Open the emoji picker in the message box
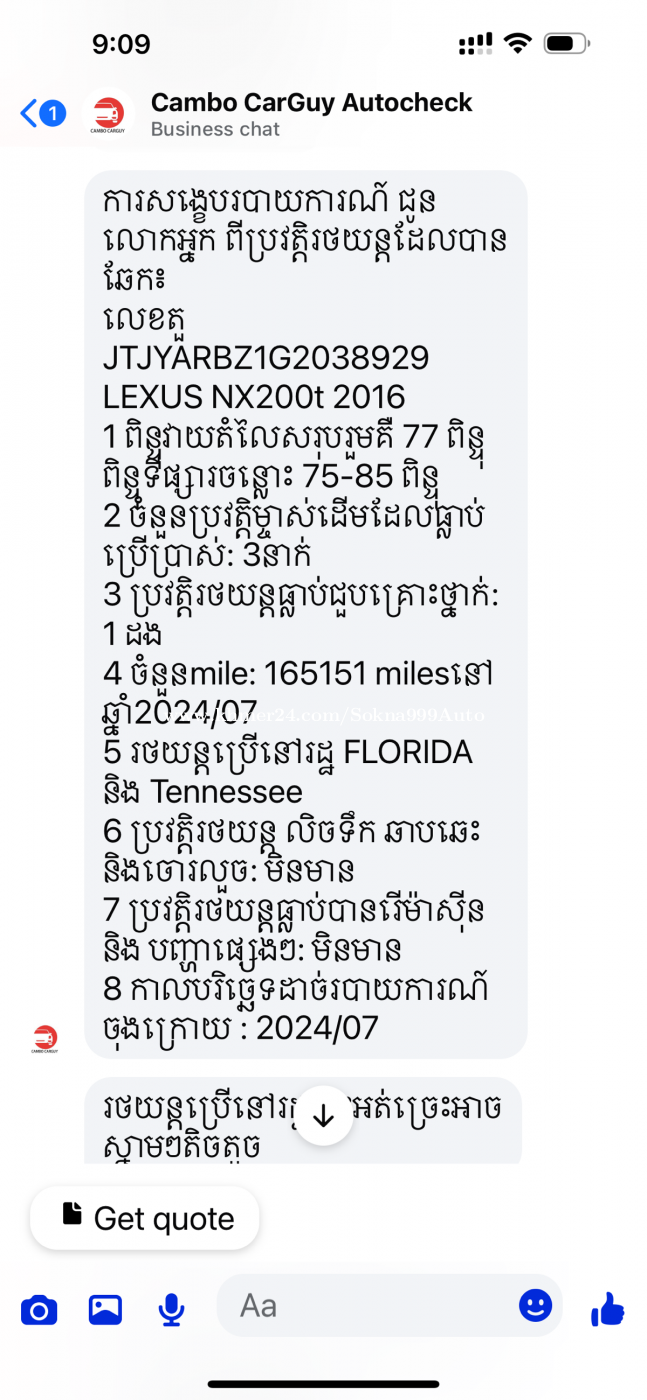Image resolution: width=647 pixels, height=1400 pixels. (536, 1305)
